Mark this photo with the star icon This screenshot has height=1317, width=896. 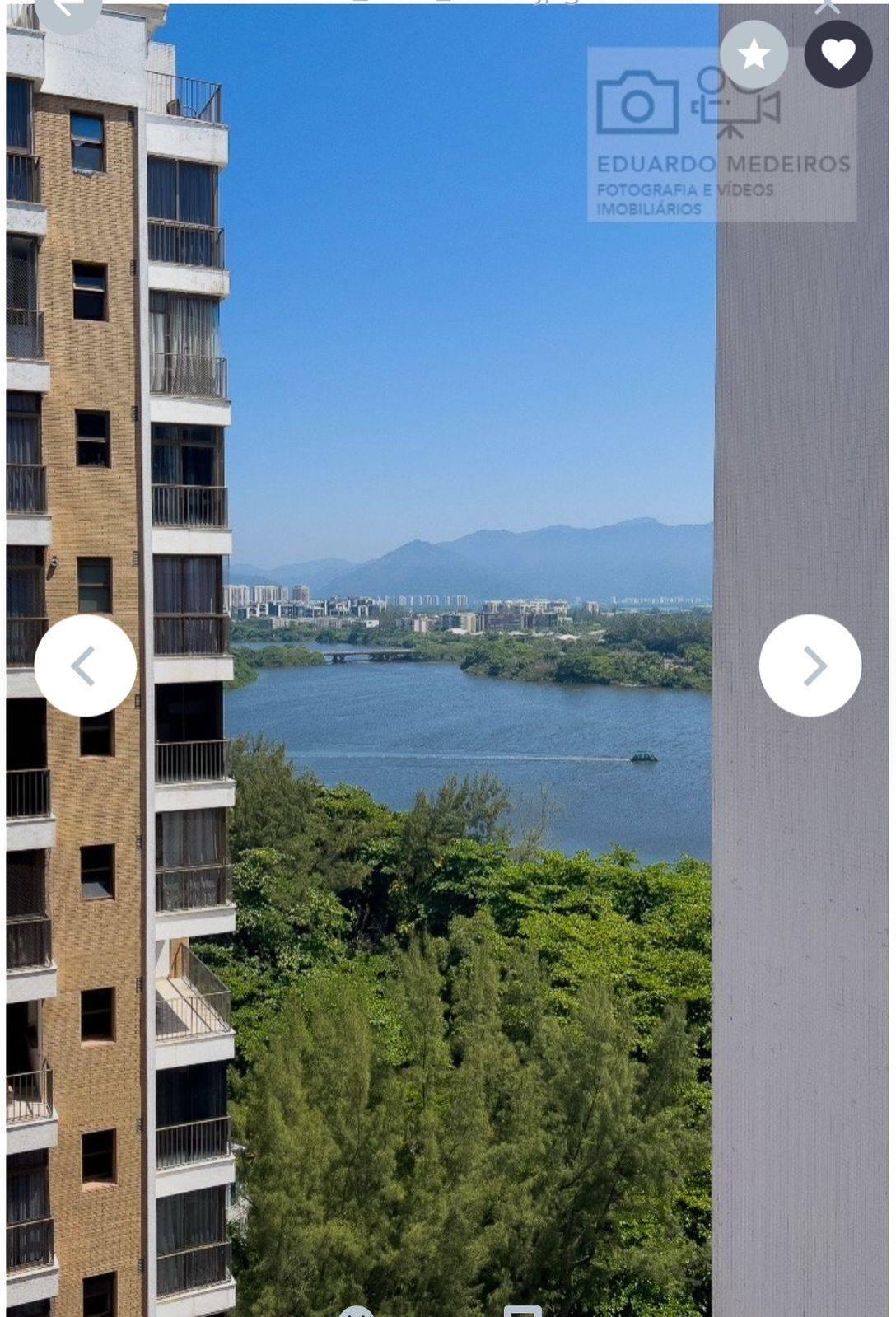(x=754, y=54)
